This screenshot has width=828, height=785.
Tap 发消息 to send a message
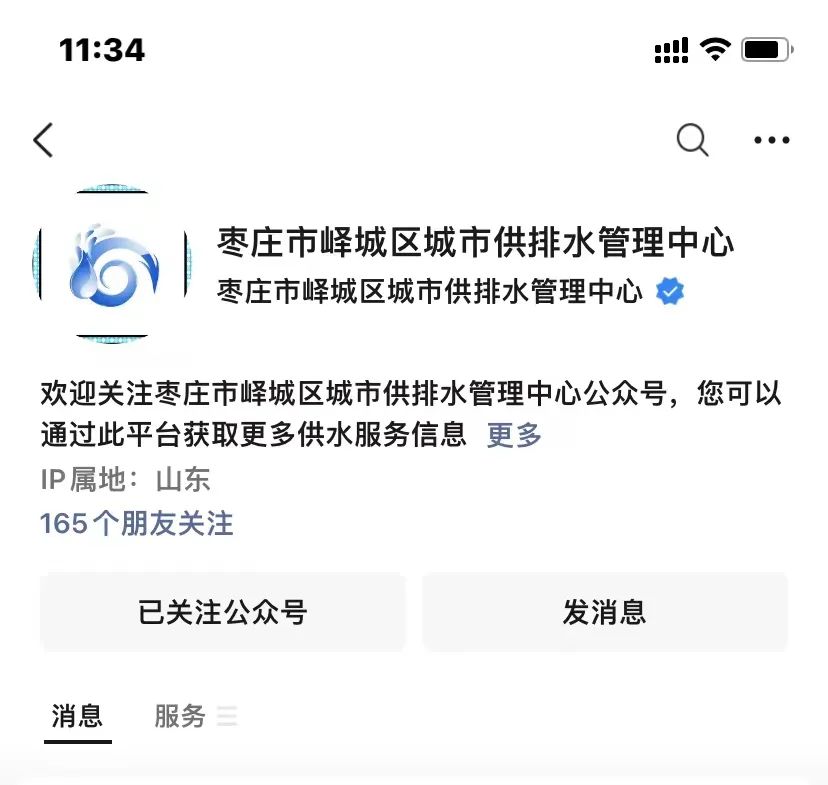pyautogui.click(x=604, y=612)
